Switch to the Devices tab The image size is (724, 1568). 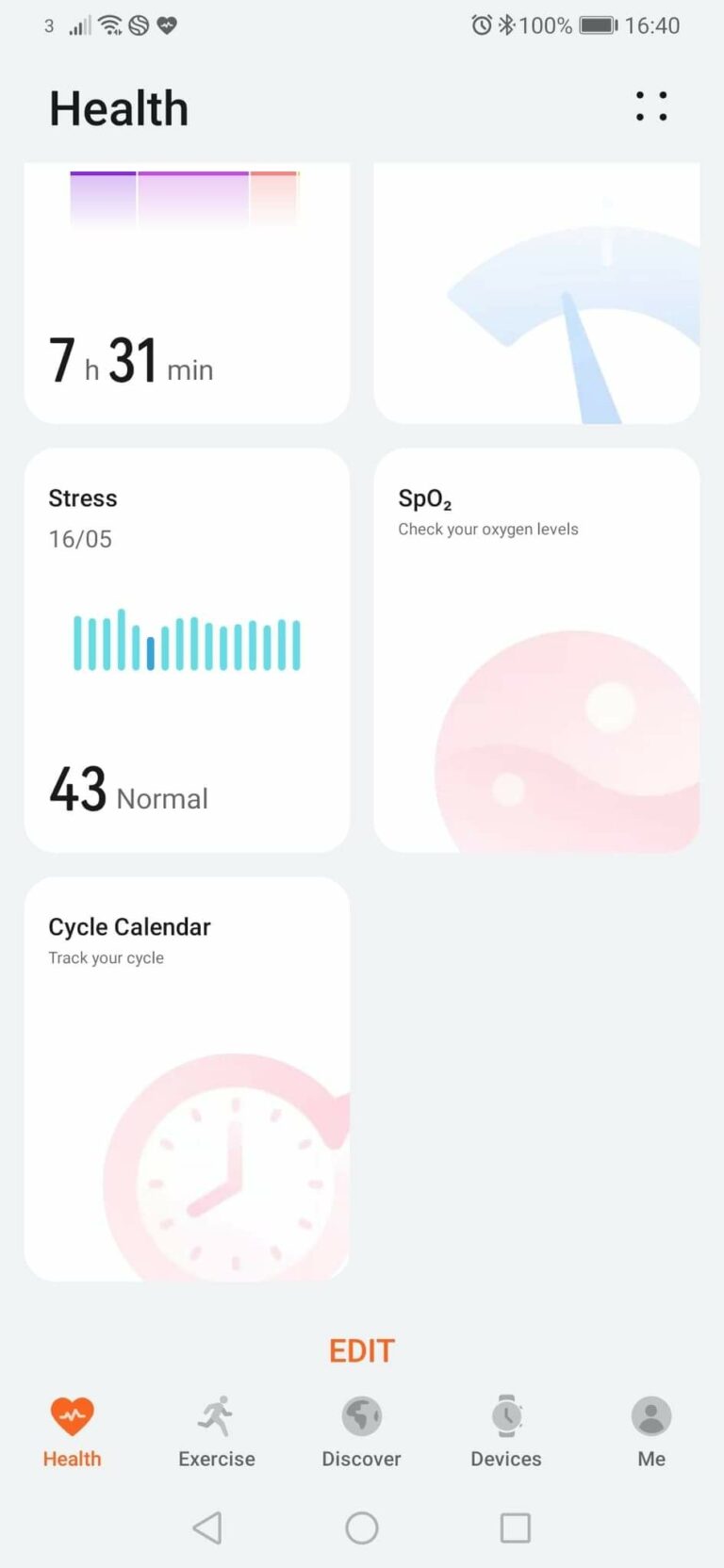(x=506, y=1432)
